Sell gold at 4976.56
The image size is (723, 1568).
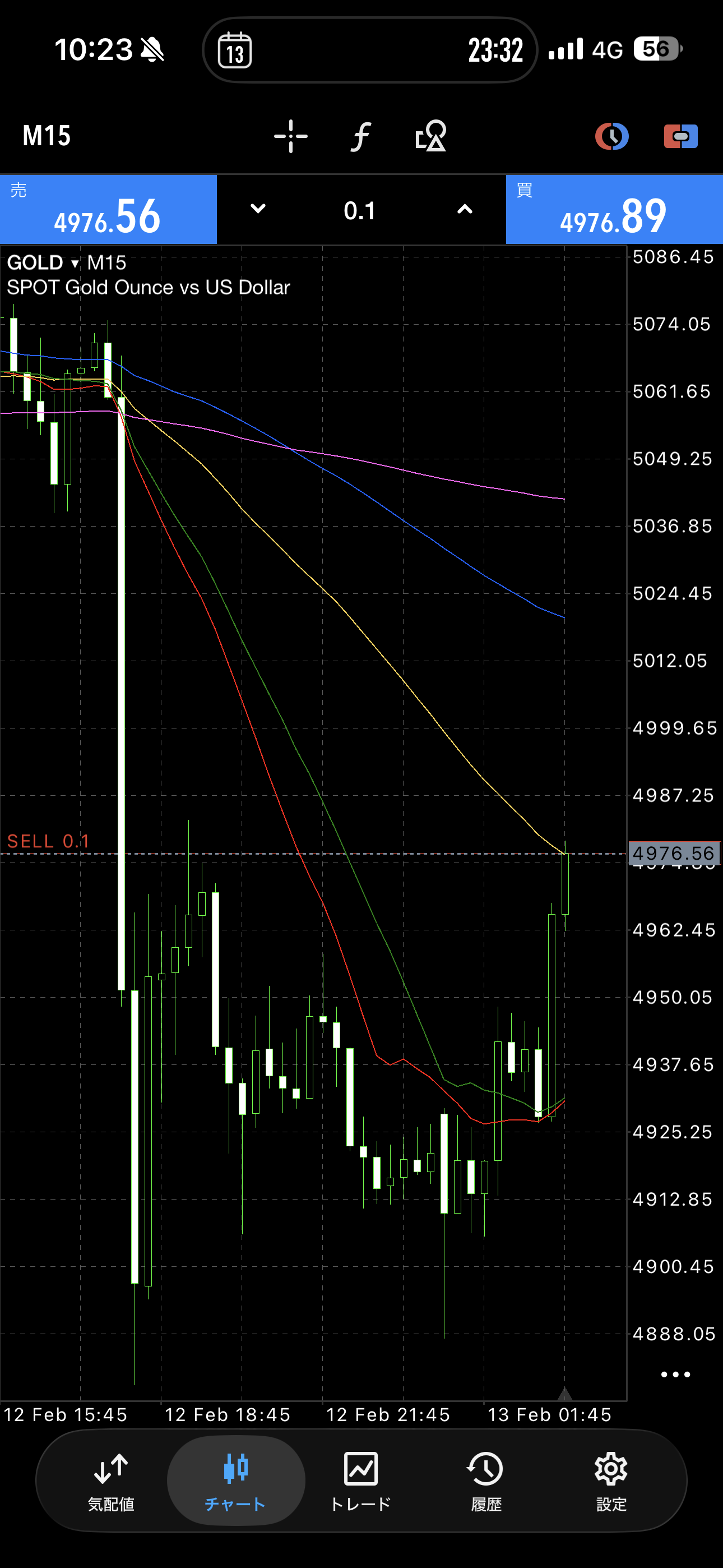(108, 210)
